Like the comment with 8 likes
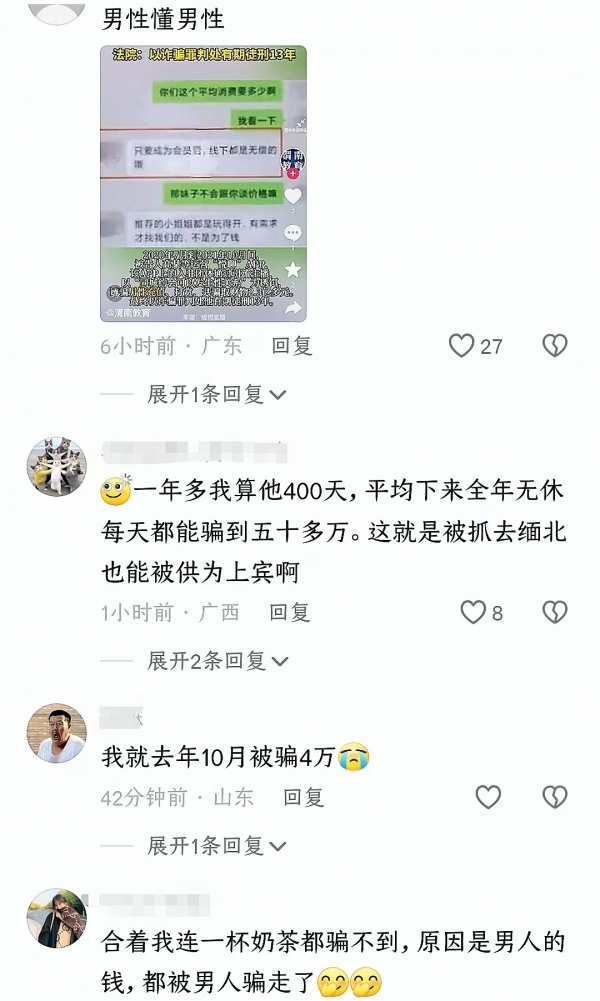Viewport: 600px width, 1001px height. click(x=472, y=612)
